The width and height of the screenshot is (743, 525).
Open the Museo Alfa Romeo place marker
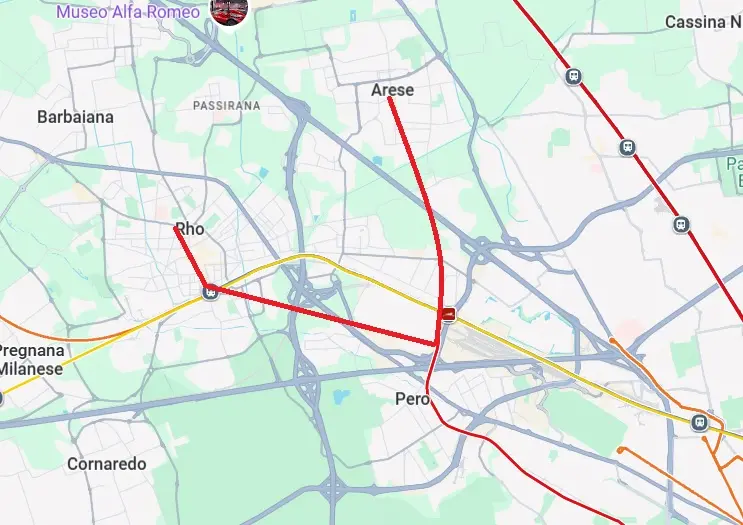click(230, 12)
